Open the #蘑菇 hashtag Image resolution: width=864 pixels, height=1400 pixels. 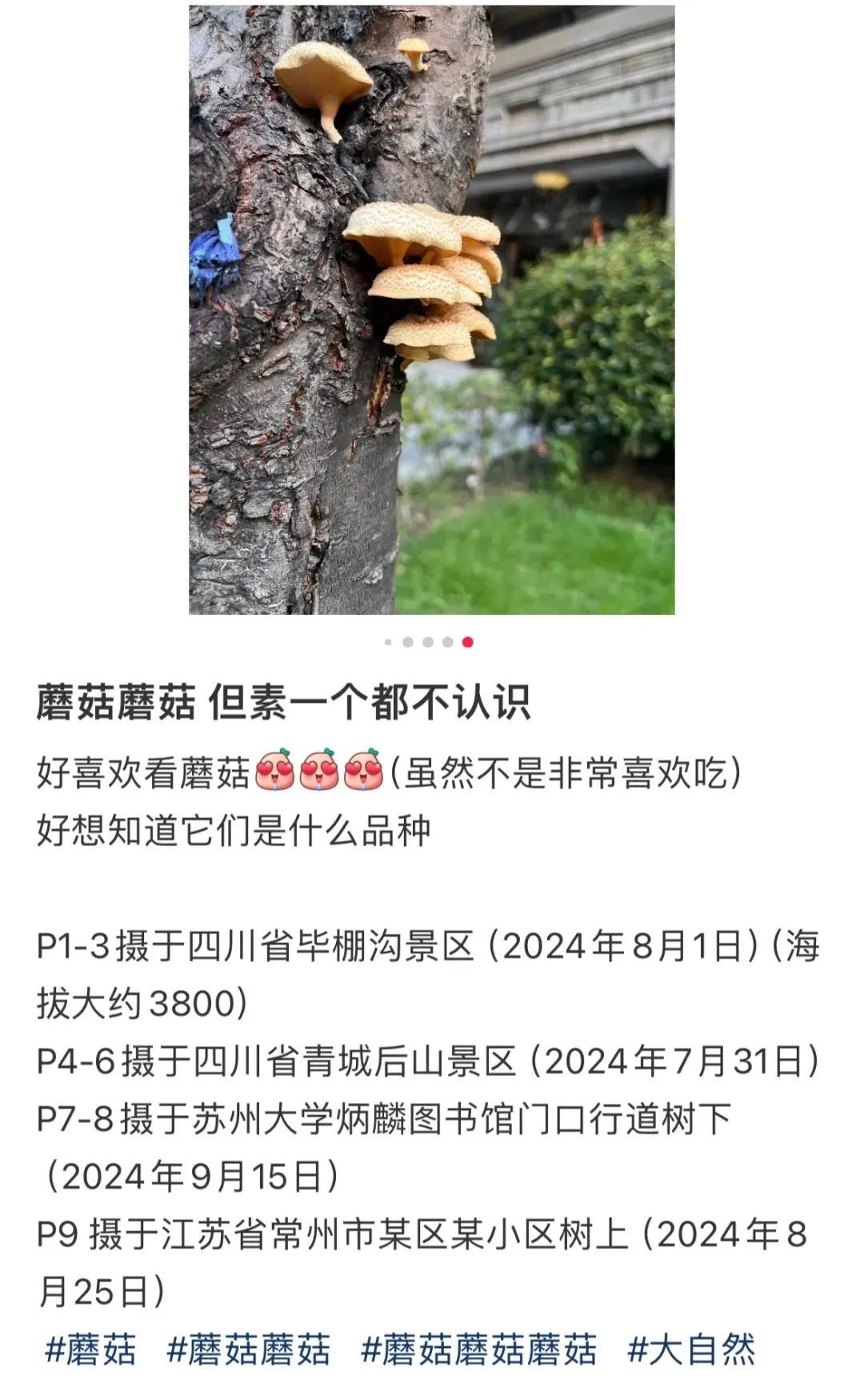[x=90, y=1349]
